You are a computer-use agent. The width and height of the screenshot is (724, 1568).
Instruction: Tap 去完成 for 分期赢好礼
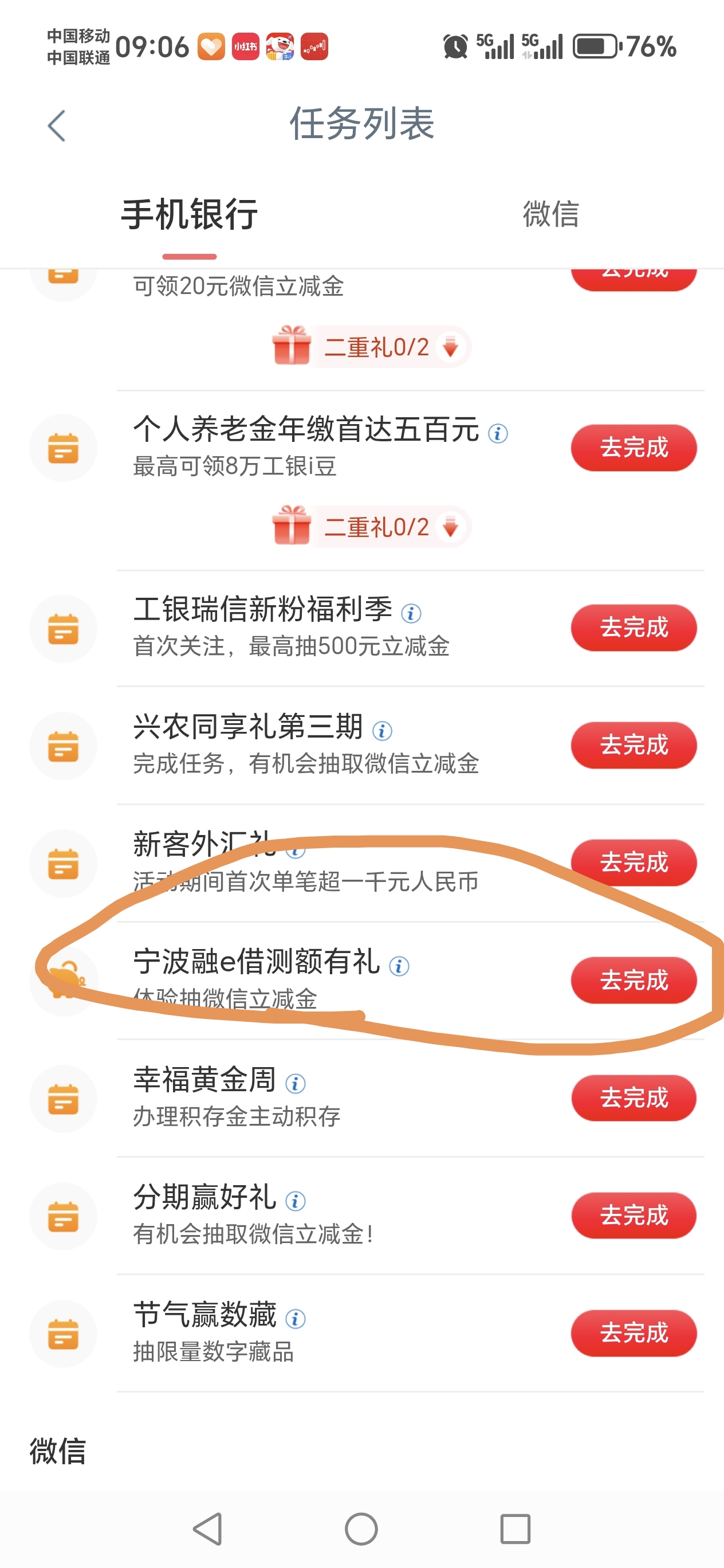tap(634, 1215)
